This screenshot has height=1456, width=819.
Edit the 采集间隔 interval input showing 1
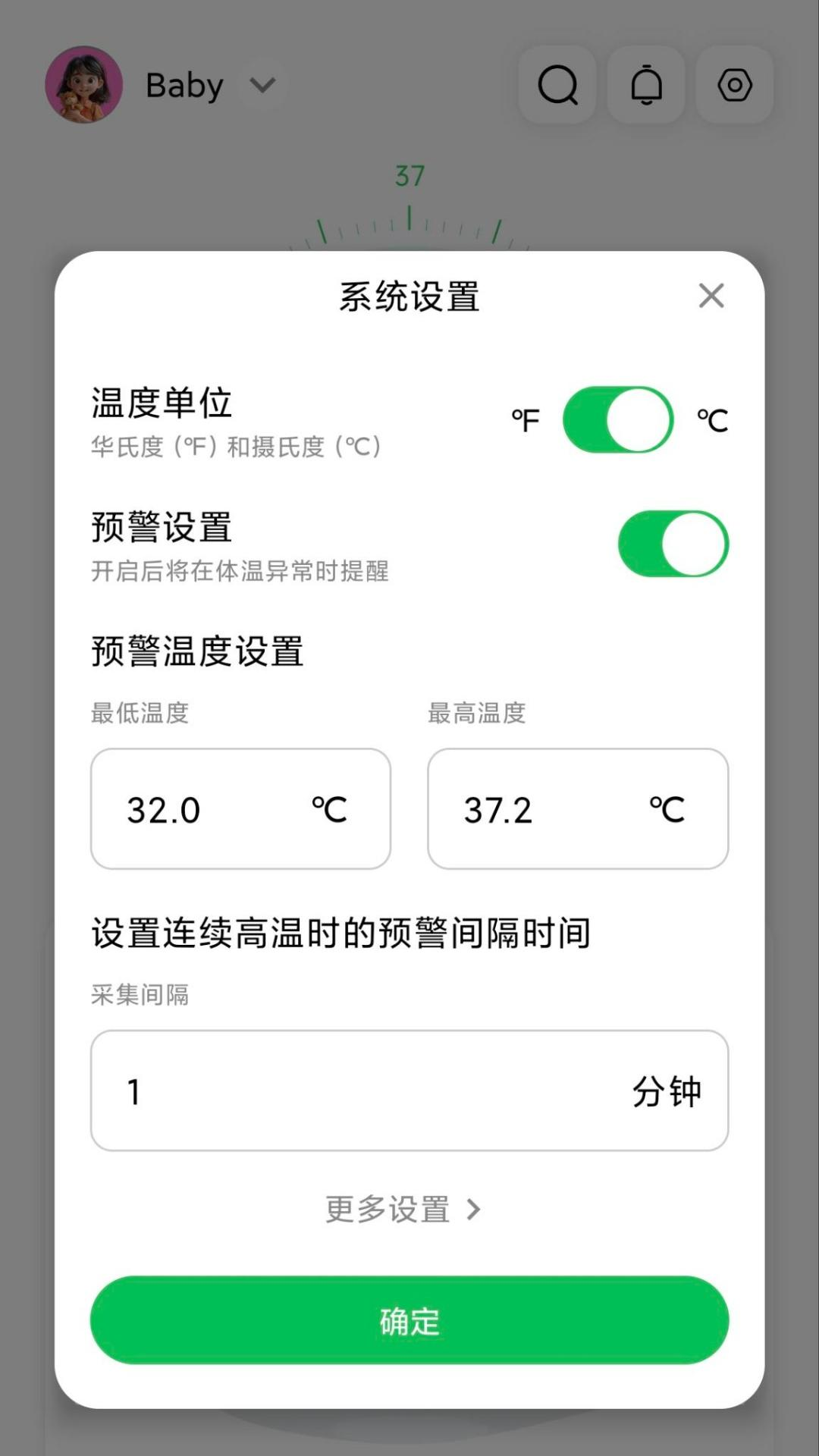(x=409, y=1090)
